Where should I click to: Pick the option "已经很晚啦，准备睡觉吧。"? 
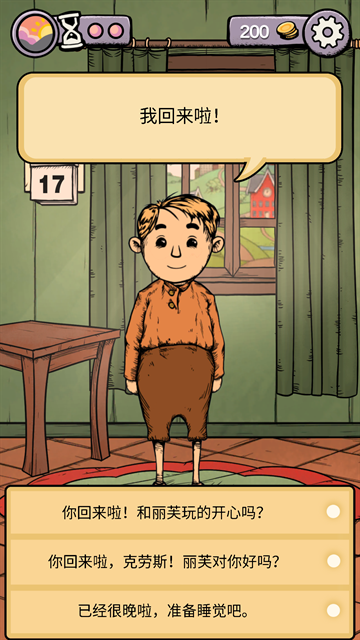pyautogui.click(x=180, y=611)
